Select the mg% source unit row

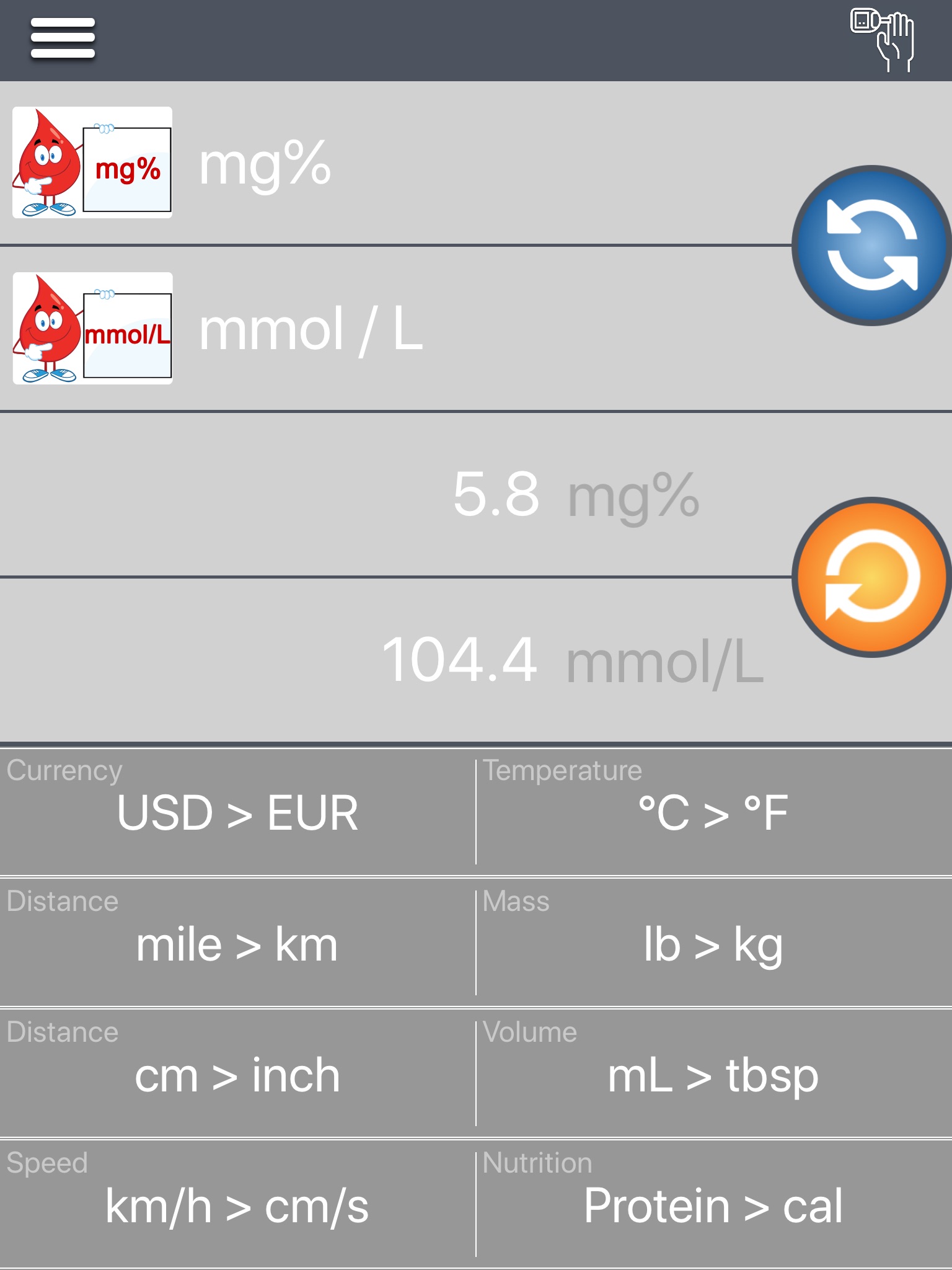tap(397, 164)
